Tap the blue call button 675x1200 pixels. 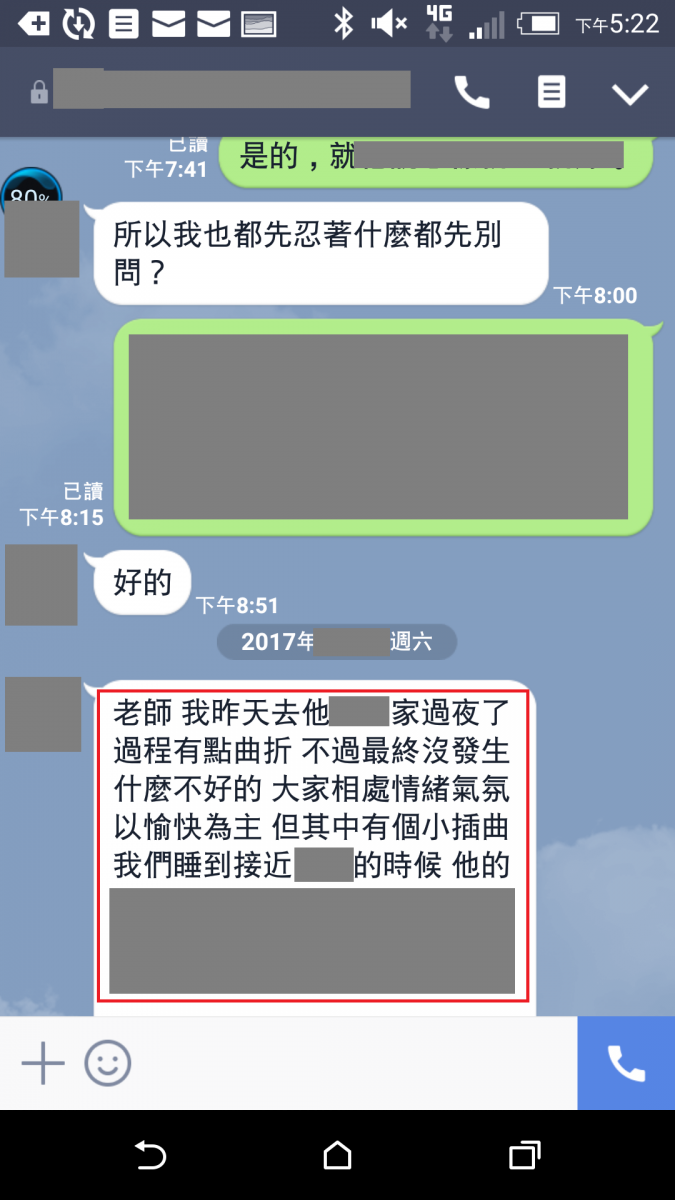[x=626, y=1063]
